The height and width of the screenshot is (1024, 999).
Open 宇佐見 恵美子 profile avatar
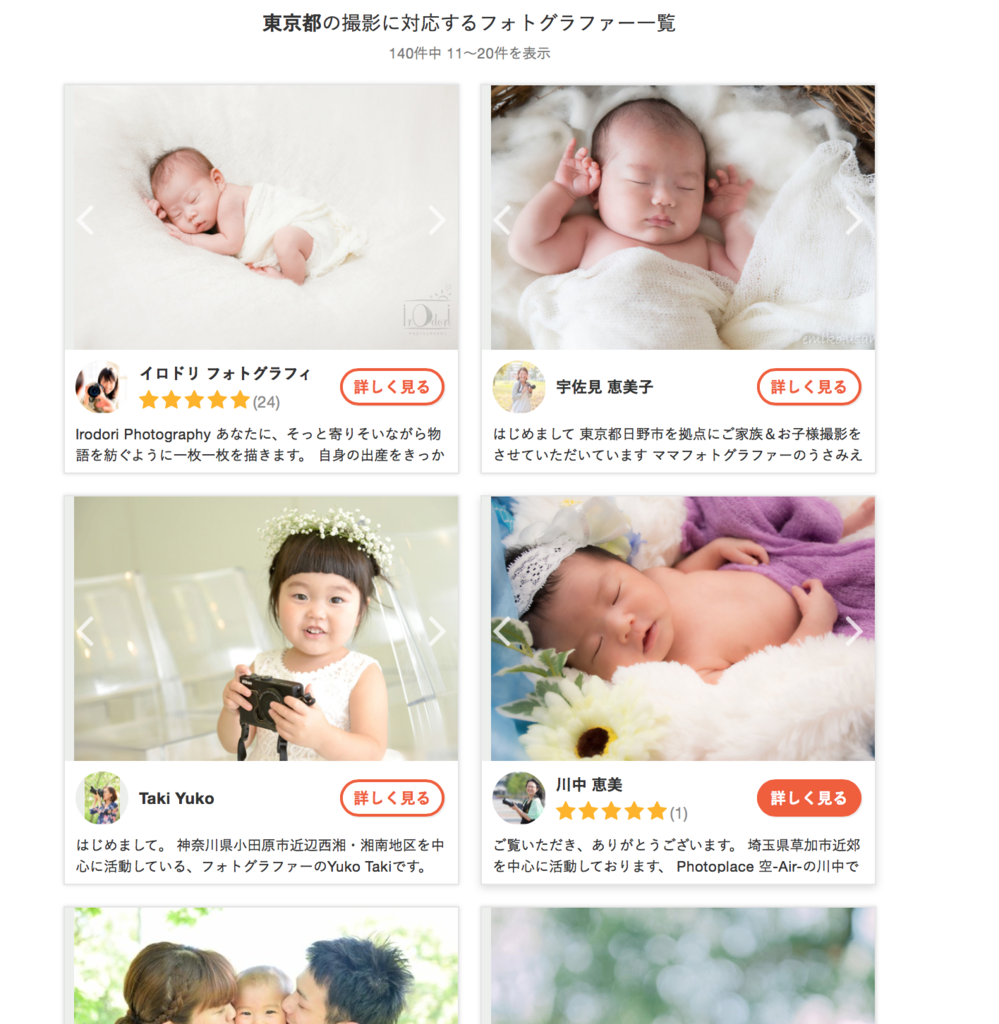tap(518, 387)
